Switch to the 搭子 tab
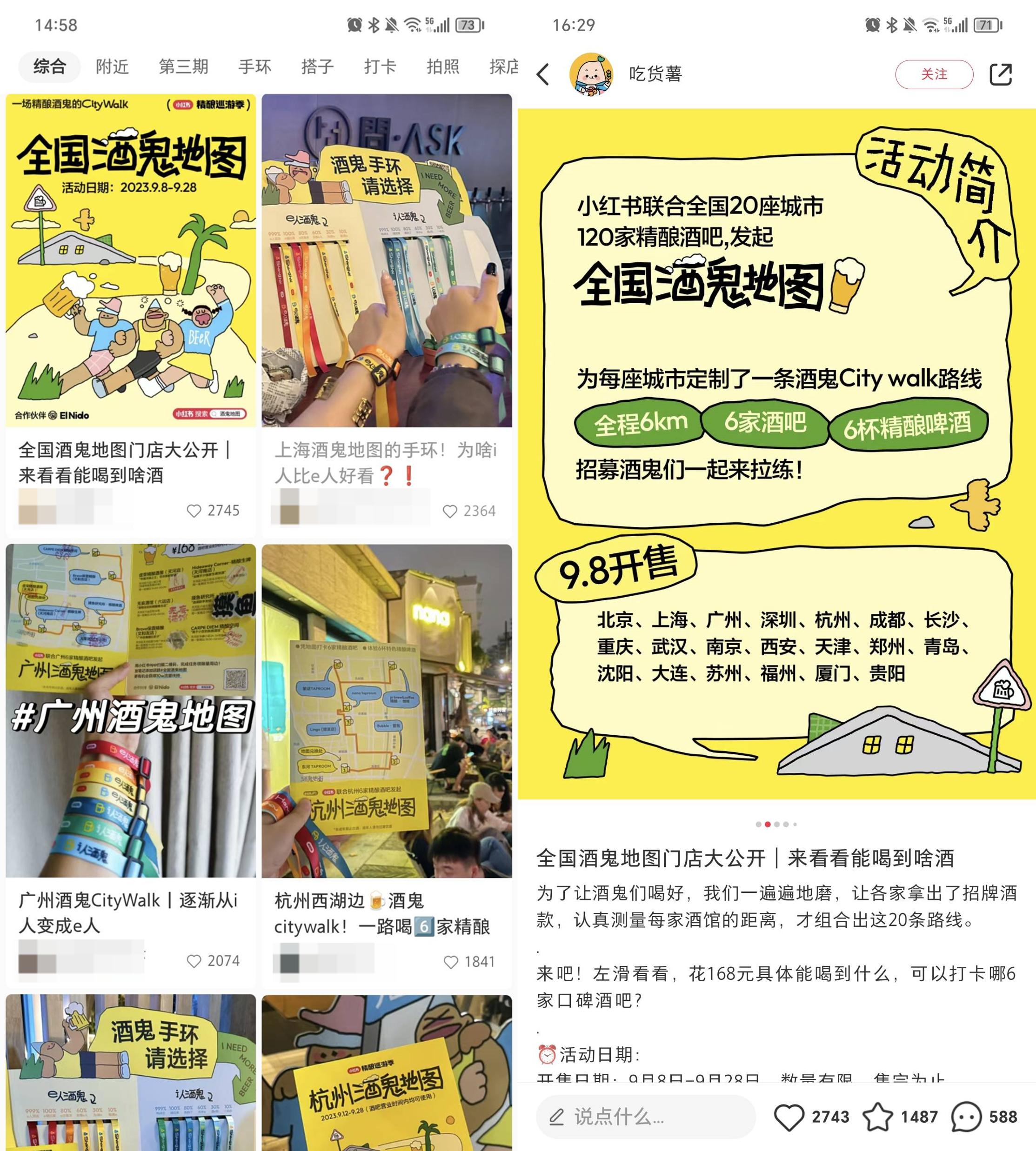Screen dimensions: 1036x1151 (x=317, y=67)
